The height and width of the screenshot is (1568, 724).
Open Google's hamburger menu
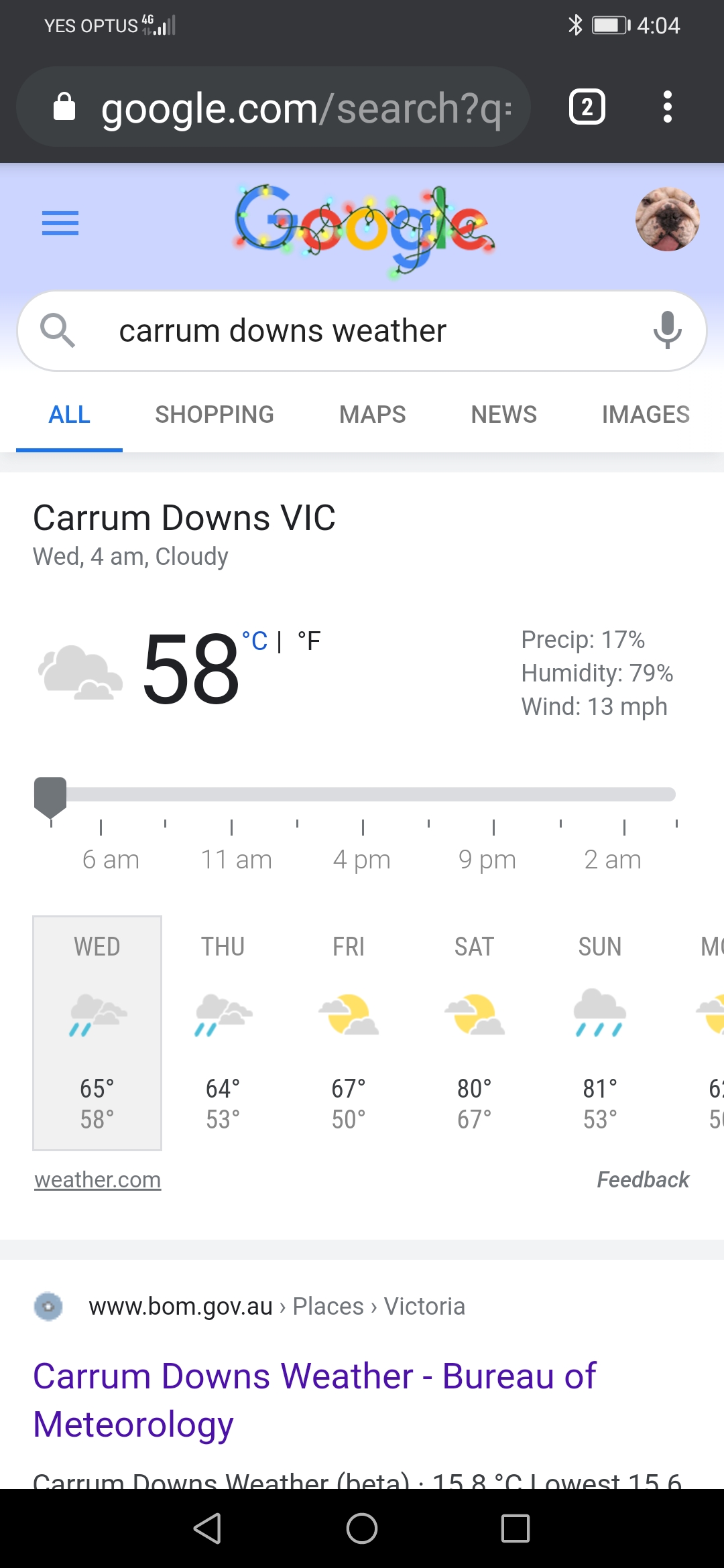(x=60, y=223)
